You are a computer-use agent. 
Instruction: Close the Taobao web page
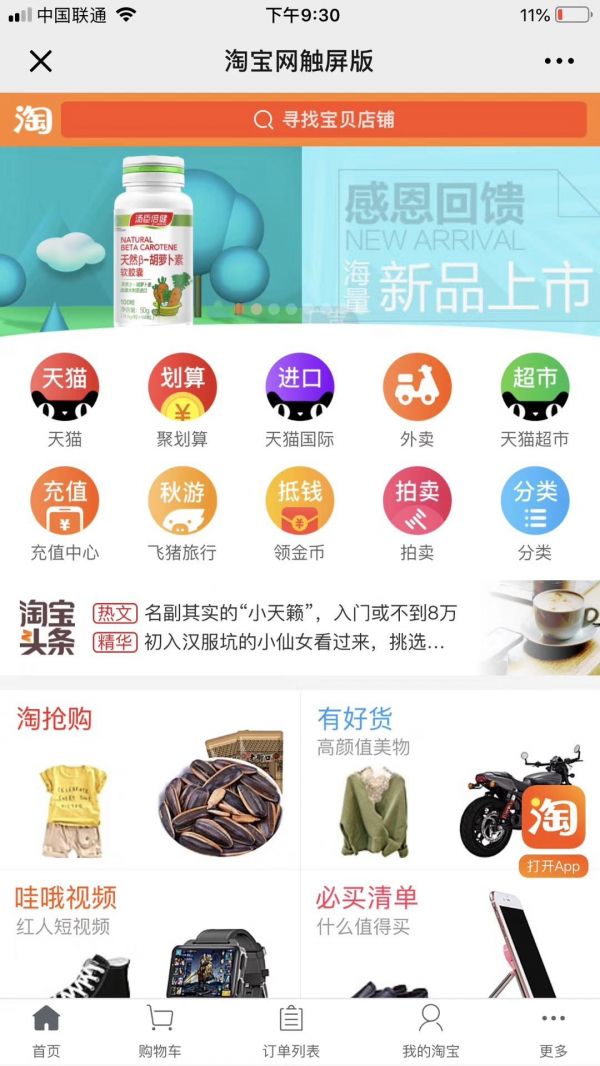(x=40, y=61)
